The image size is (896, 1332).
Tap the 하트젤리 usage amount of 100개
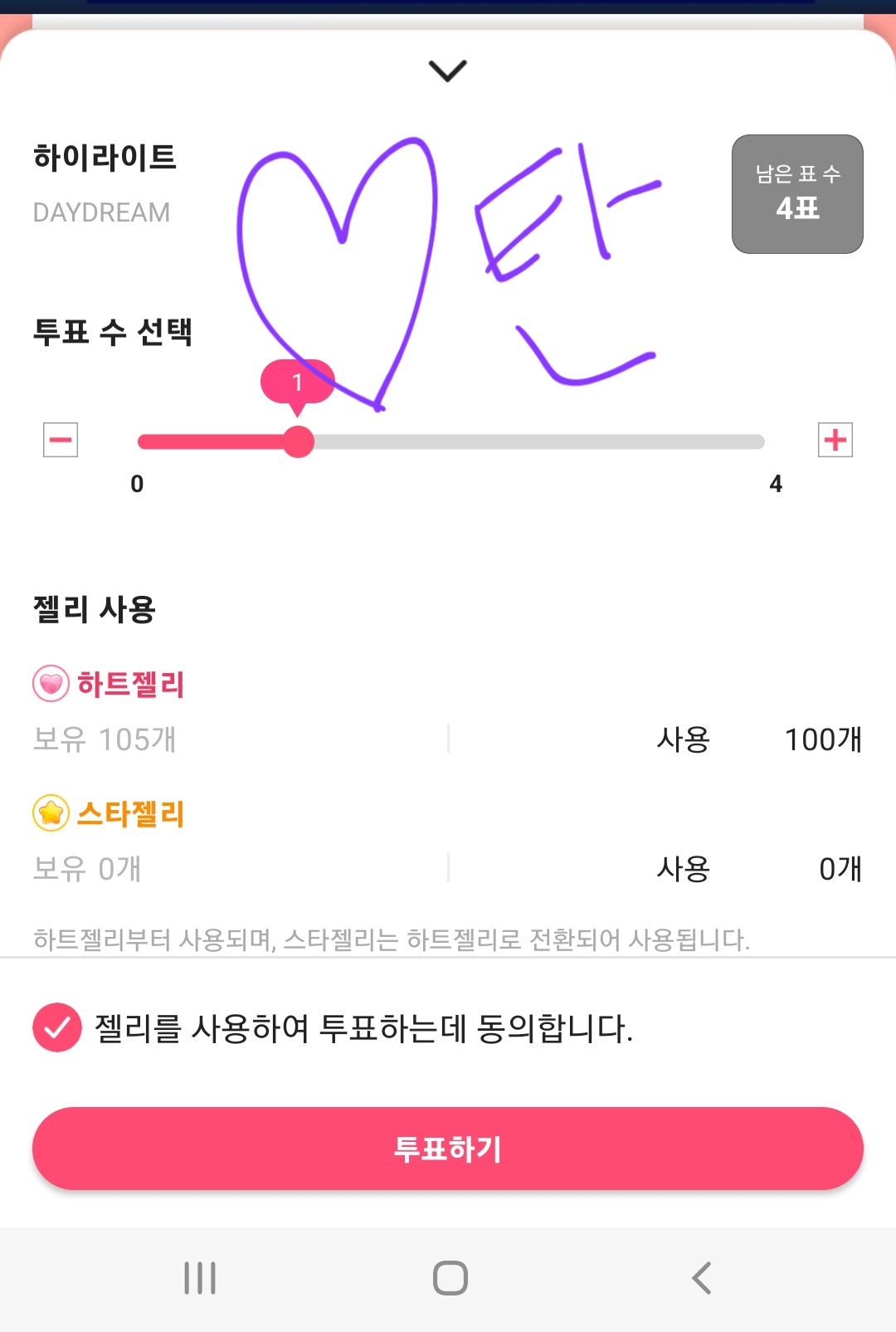824,739
